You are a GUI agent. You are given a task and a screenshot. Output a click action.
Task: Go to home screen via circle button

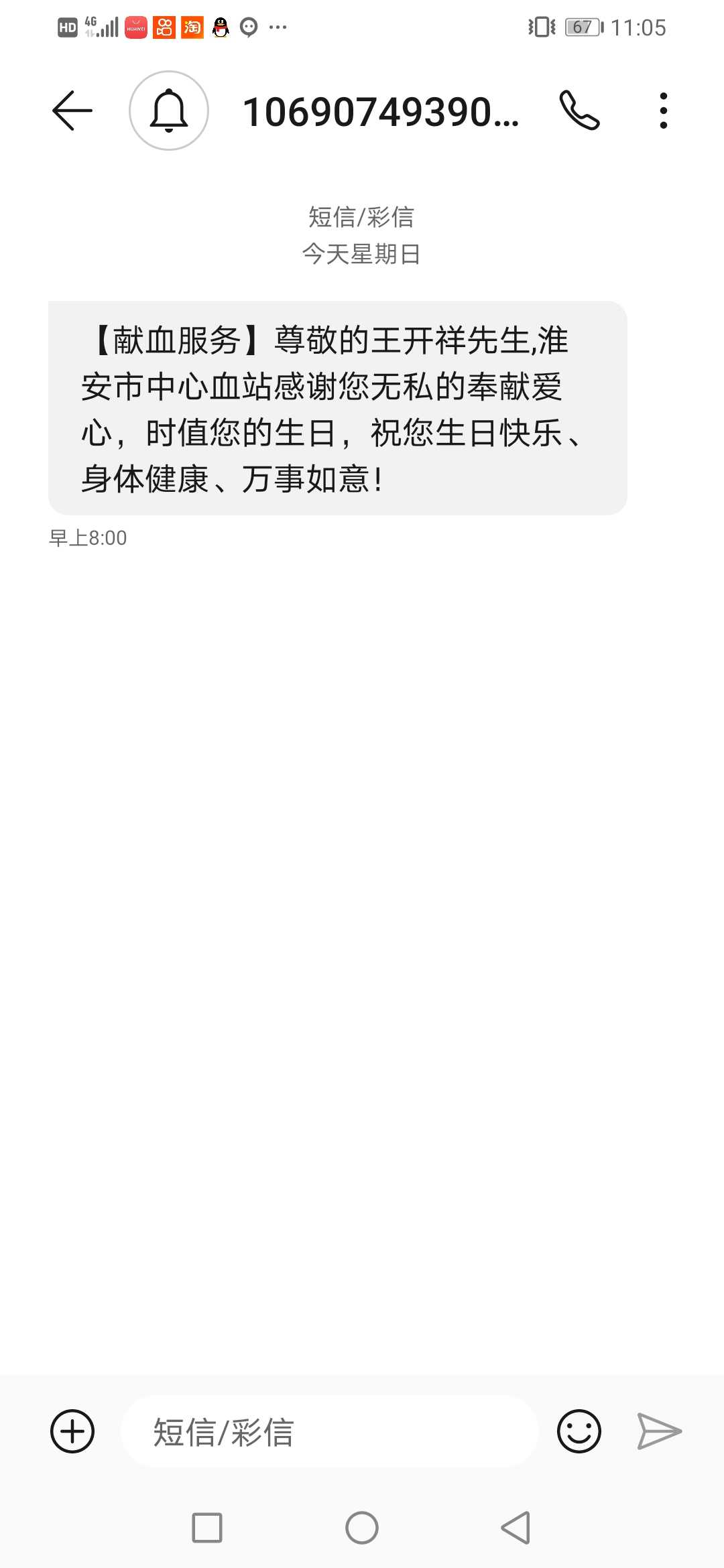pyautogui.click(x=362, y=1528)
